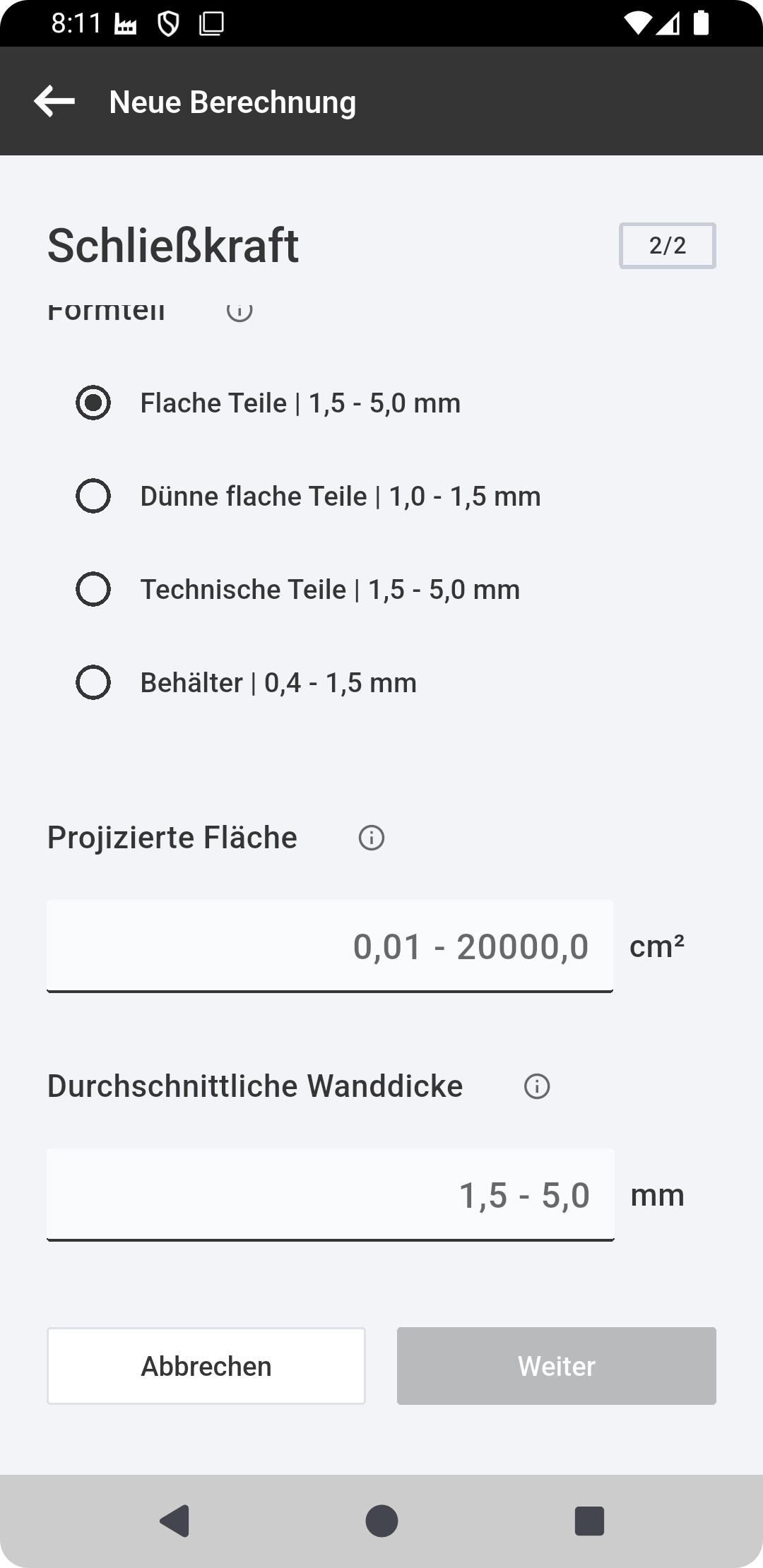Open the Formteil info icon

coord(239,311)
